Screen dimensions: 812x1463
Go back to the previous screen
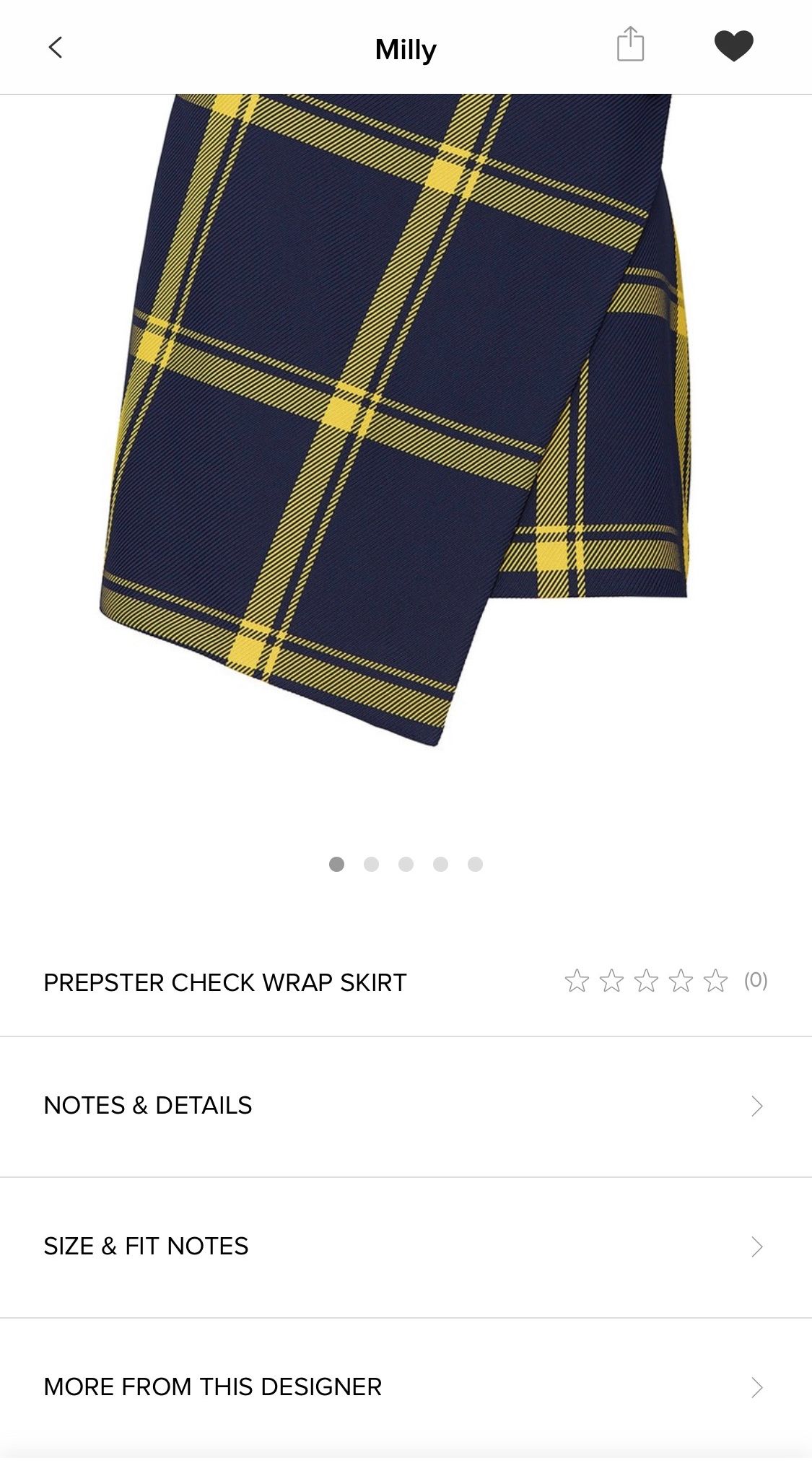coord(56,48)
